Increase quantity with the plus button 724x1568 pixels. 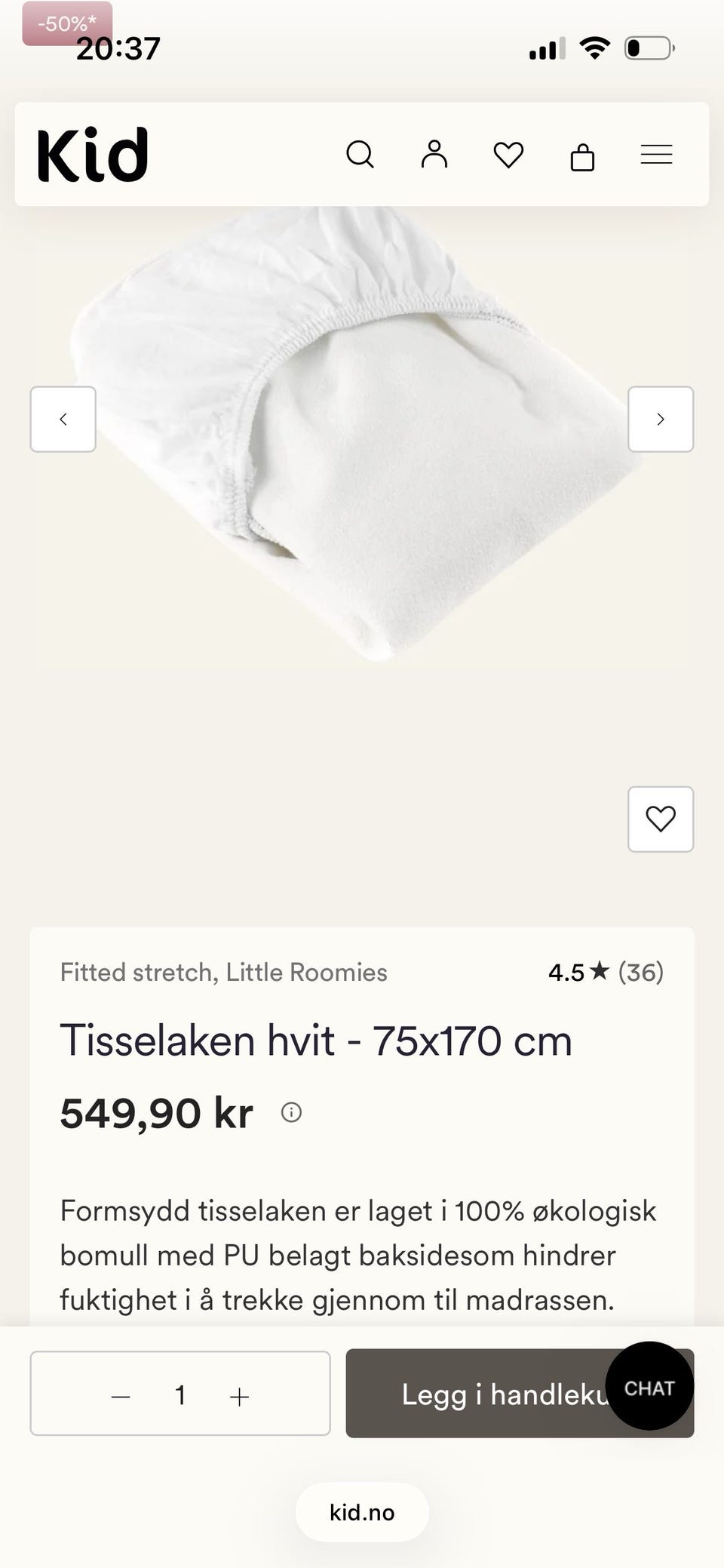click(239, 1397)
